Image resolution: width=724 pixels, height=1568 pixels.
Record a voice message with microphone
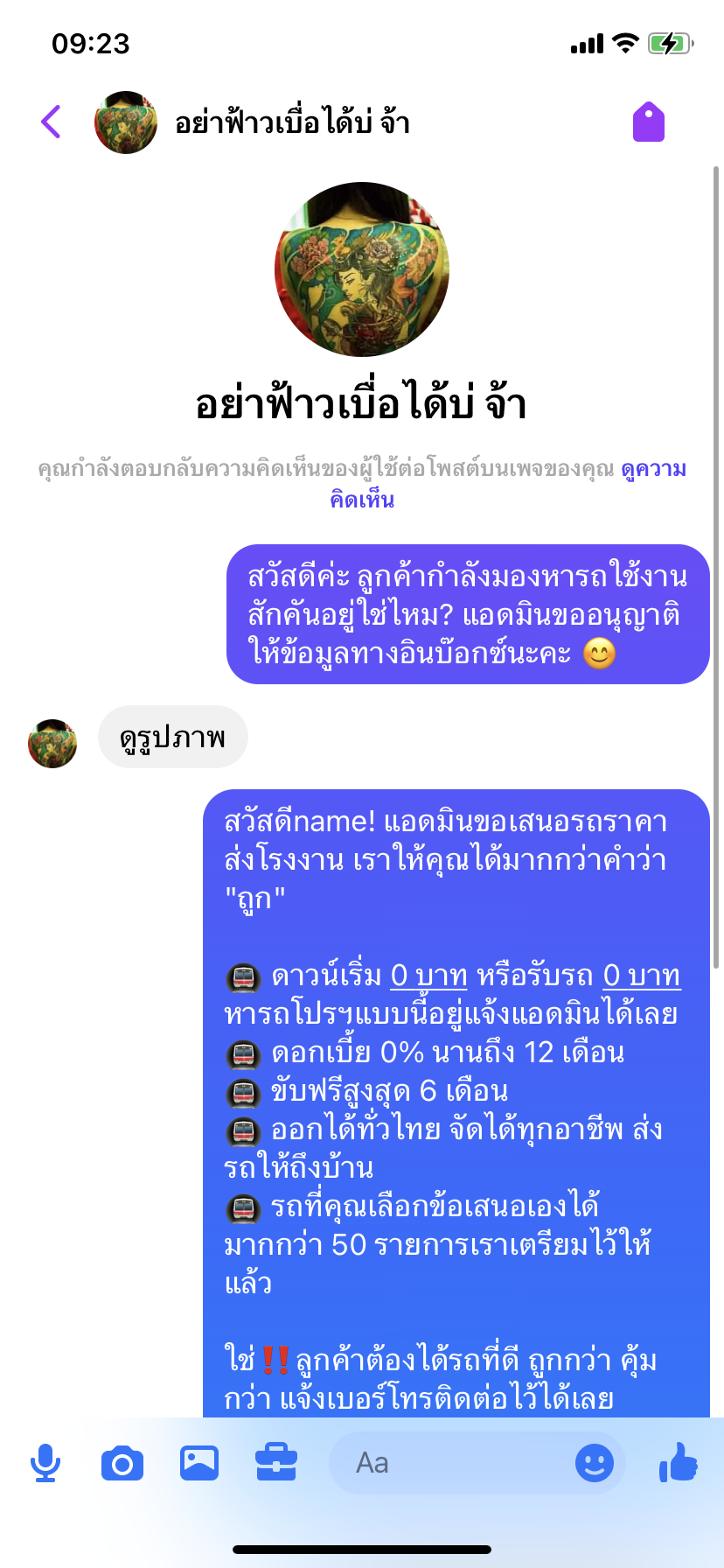point(45,1463)
